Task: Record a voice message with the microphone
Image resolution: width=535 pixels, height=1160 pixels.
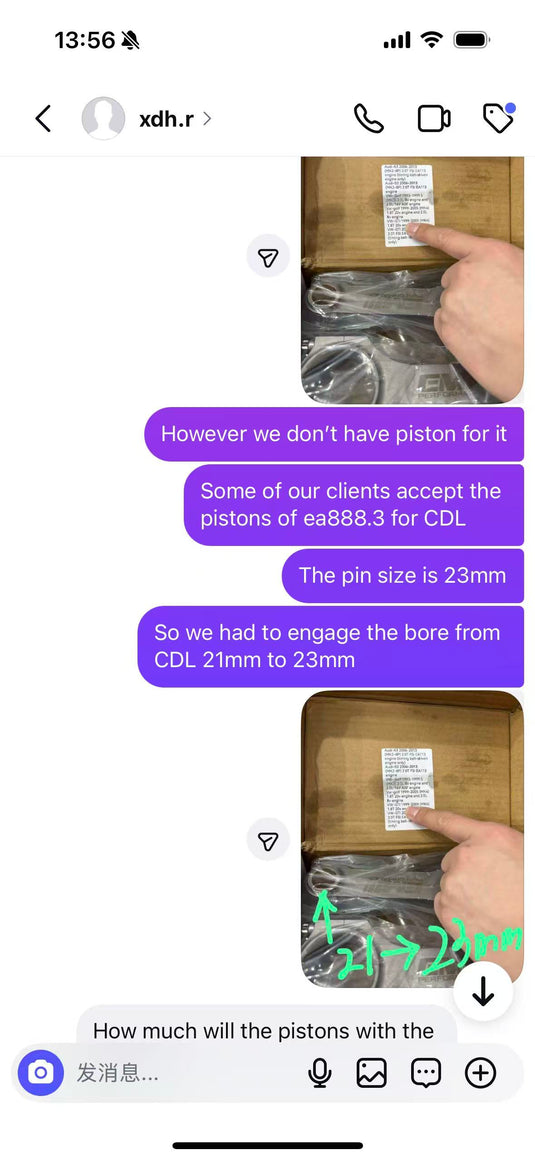Action: pos(320,1072)
